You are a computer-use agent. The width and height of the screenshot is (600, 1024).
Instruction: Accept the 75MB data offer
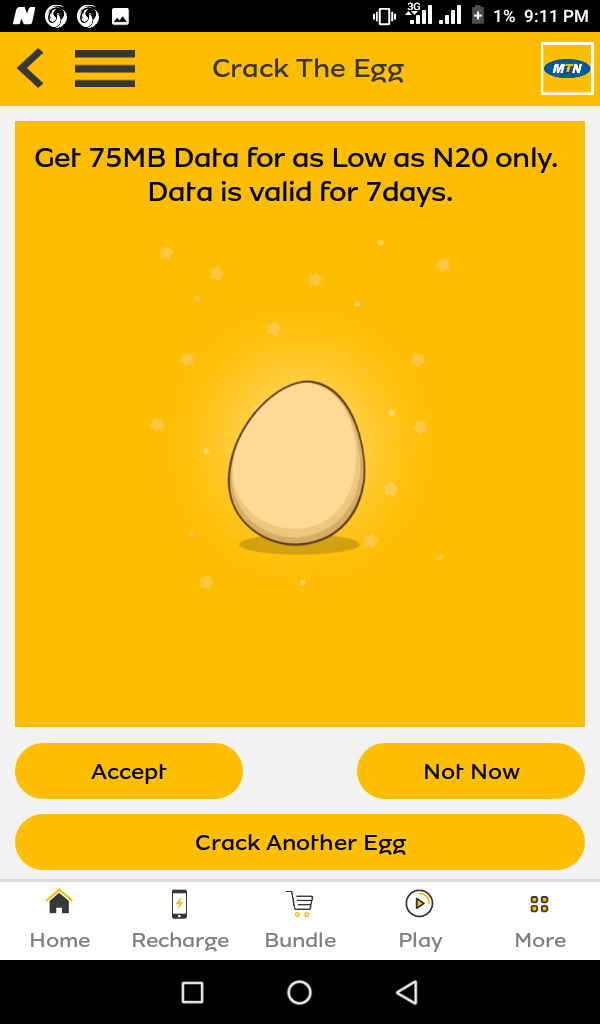point(129,771)
